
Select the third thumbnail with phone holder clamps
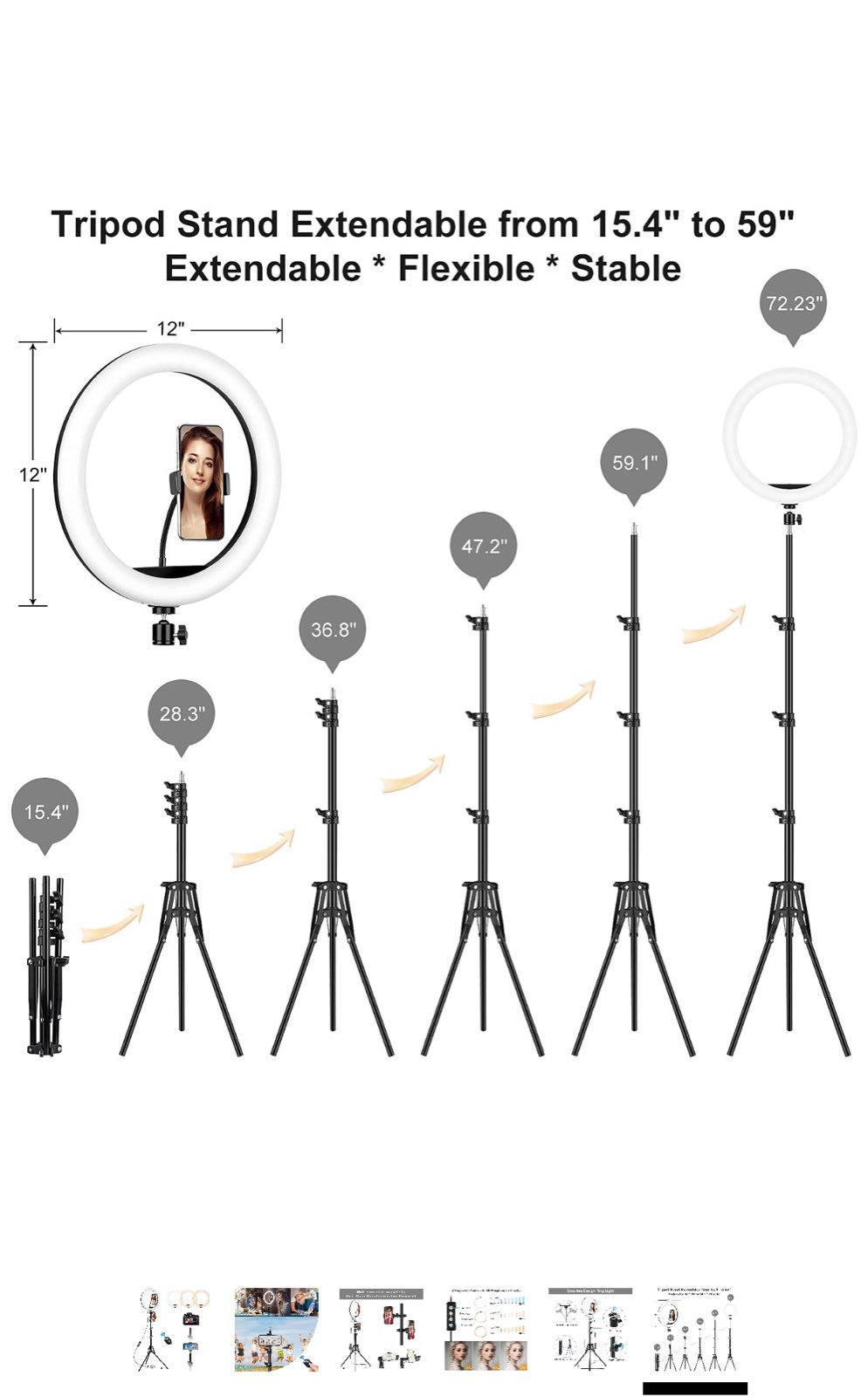click(x=382, y=1329)
